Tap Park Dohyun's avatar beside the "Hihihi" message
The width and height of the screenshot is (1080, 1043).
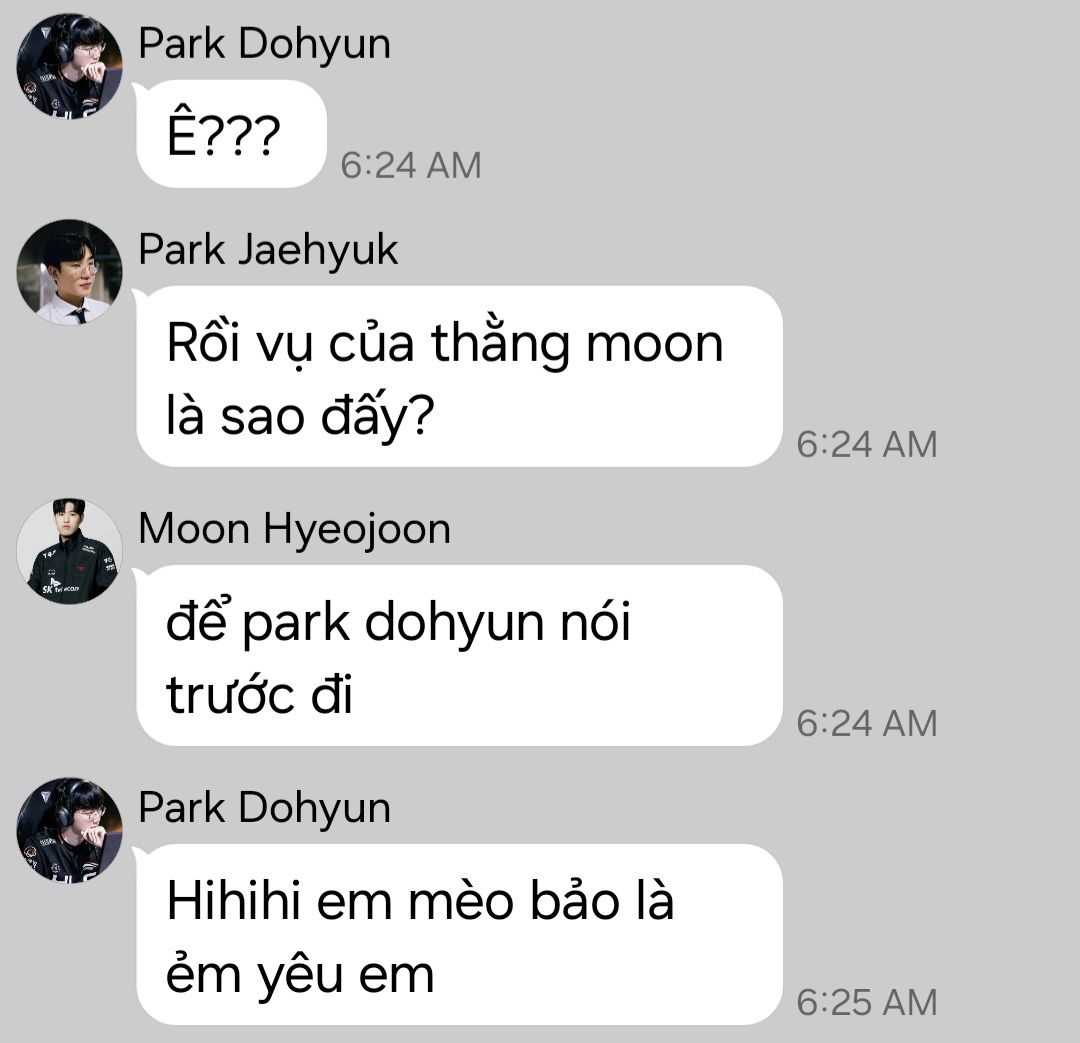pyautogui.click(x=70, y=830)
